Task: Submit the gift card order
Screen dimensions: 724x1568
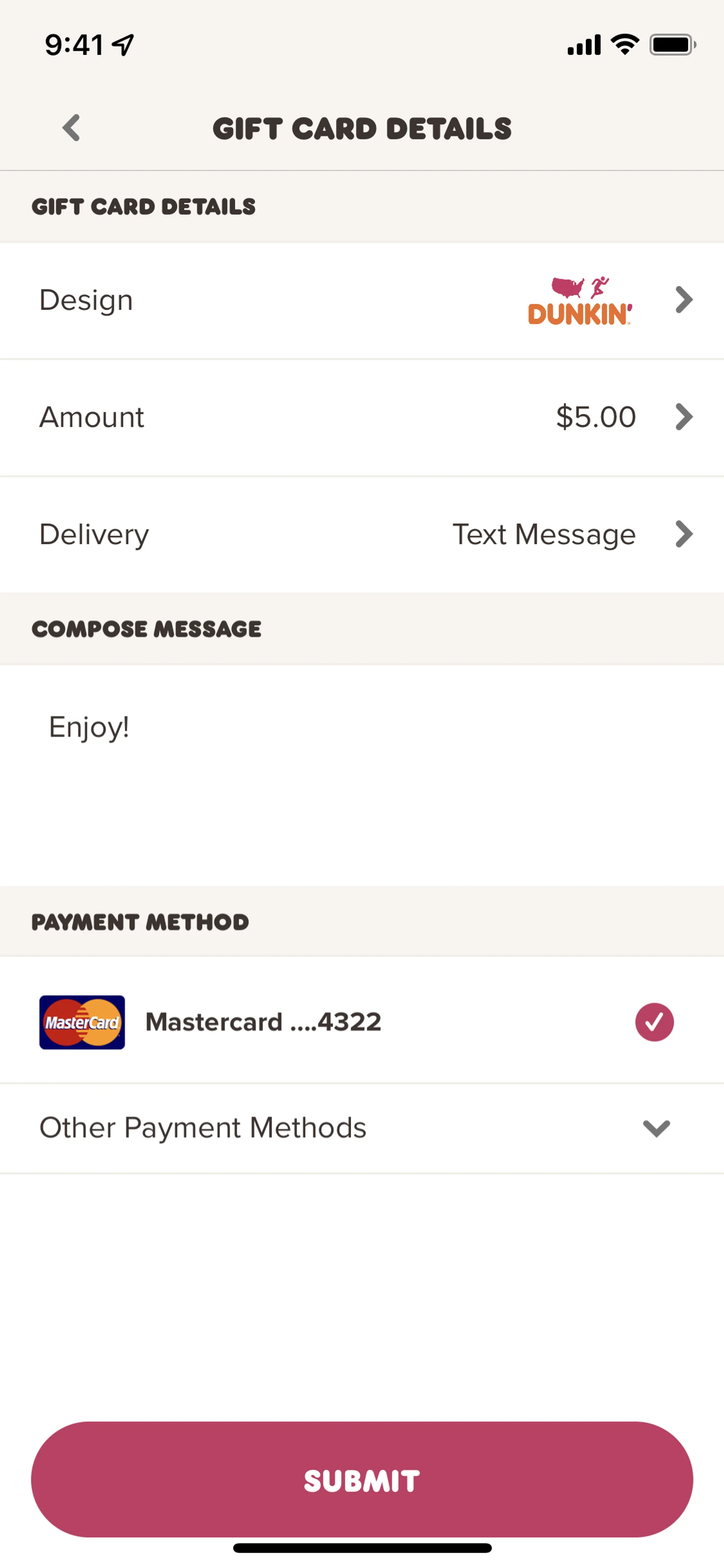Action: coord(362,1480)
